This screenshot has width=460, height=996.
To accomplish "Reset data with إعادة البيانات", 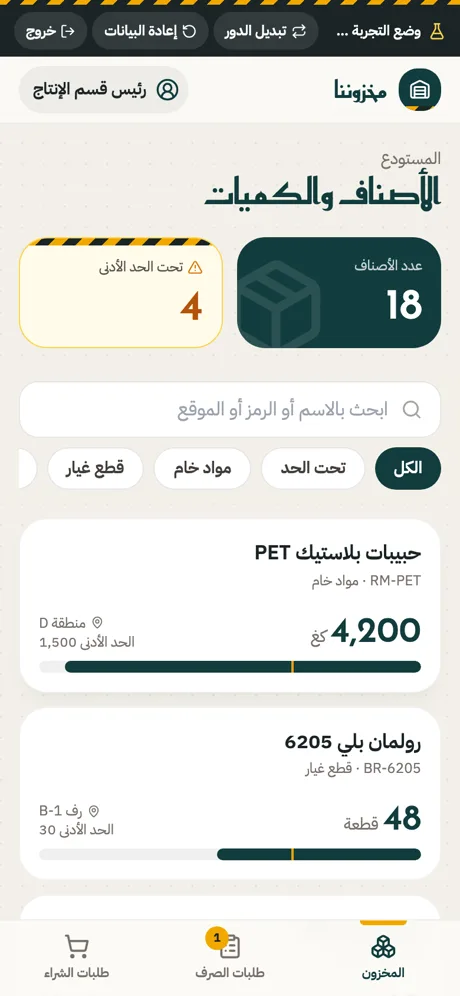I will pos(150,31).
